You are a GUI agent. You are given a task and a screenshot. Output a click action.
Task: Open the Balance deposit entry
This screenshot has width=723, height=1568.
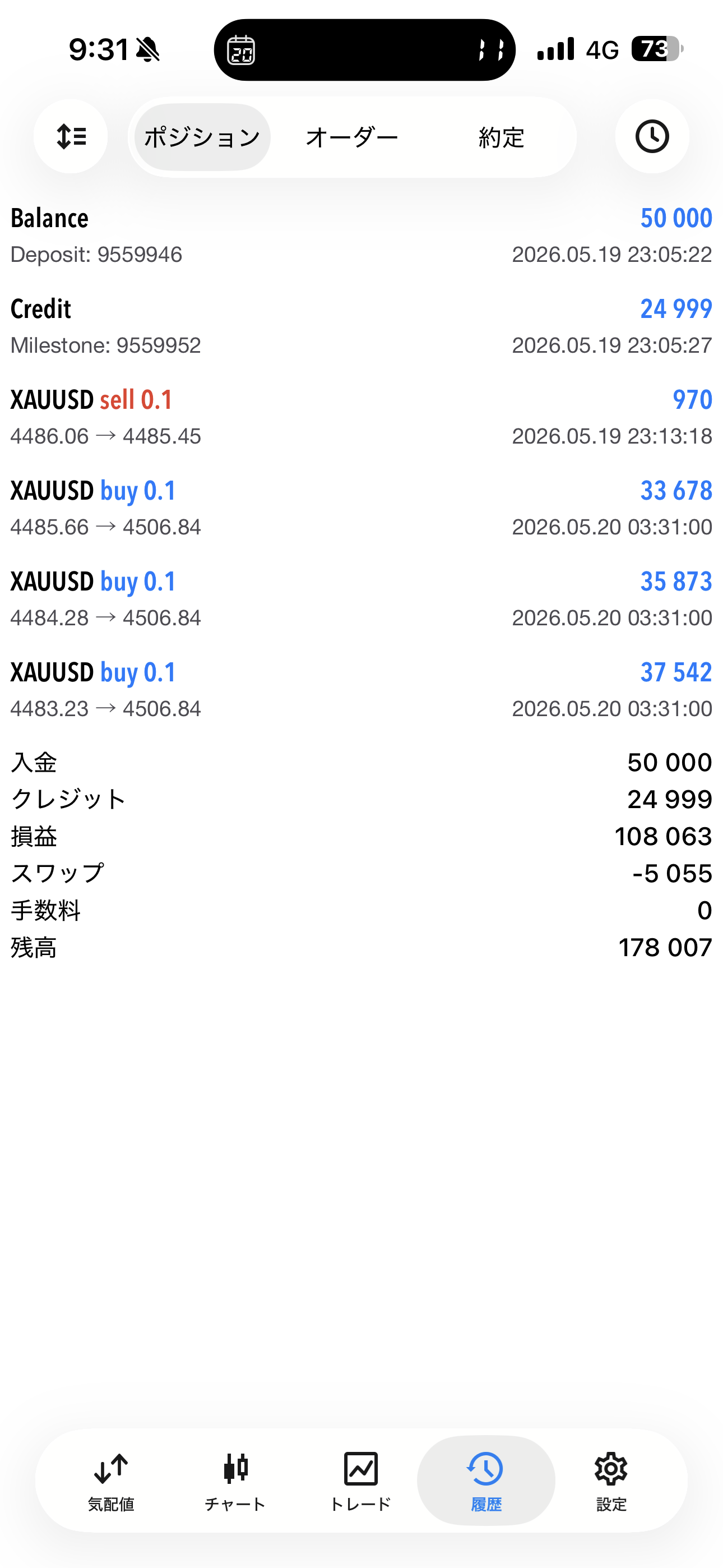(x=361, y=236)
